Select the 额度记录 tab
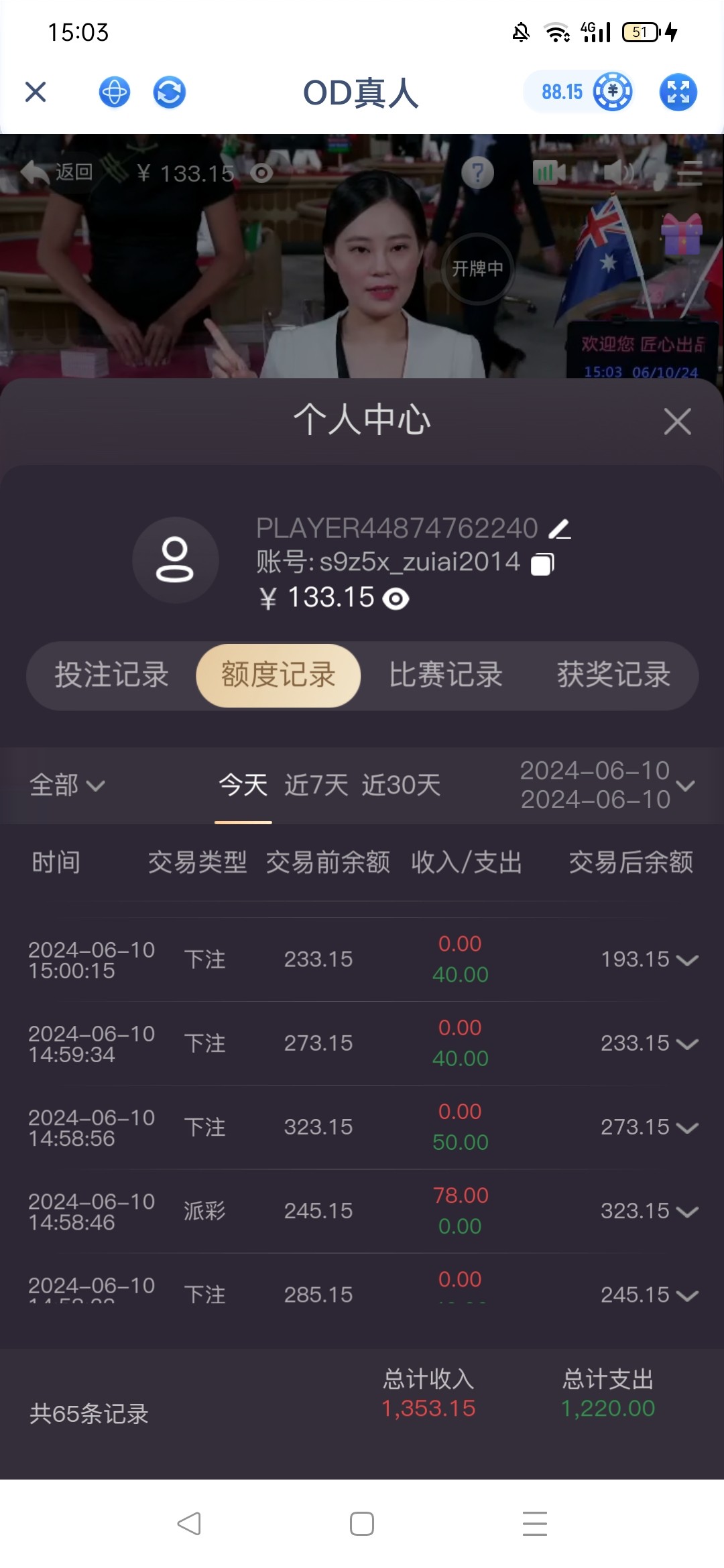The image size is (724, 1568). pos(278,675)
